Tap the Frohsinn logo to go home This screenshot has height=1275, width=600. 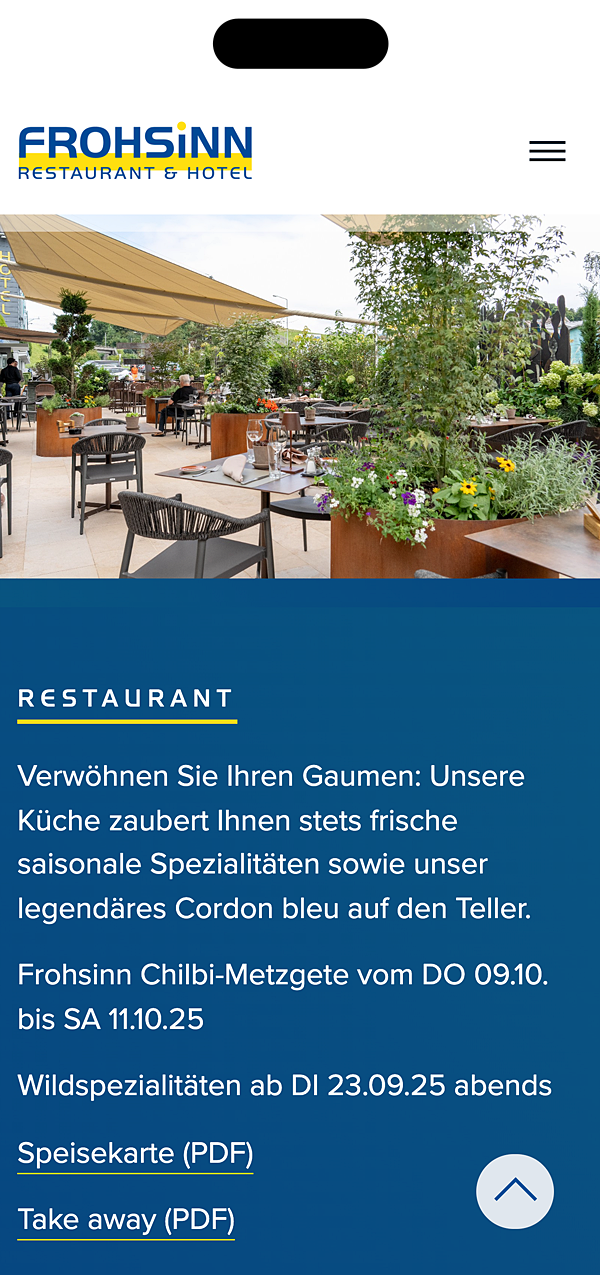(135, 152)
